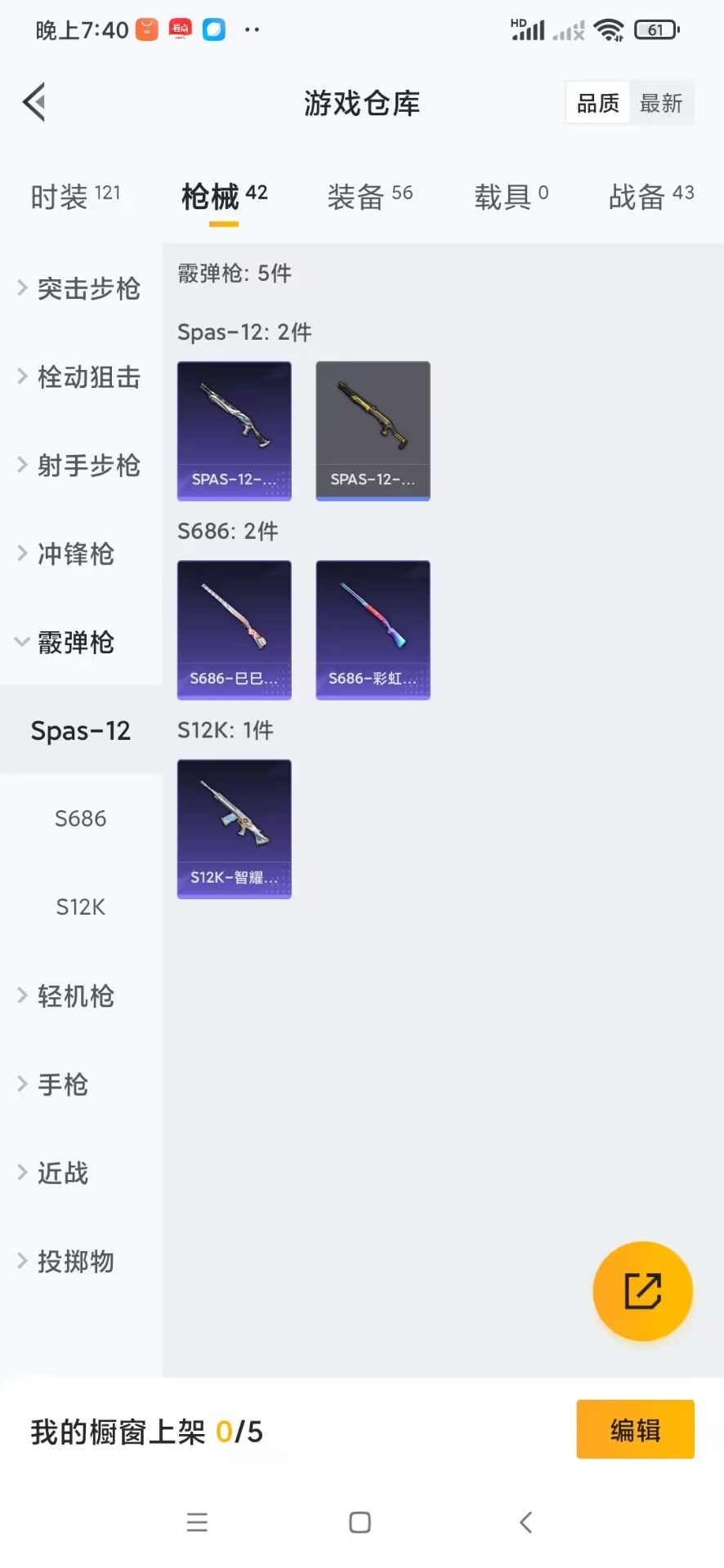Open the 载具 tab
724x1568 pixels.
pyautogui.click(x=511, y=196)
